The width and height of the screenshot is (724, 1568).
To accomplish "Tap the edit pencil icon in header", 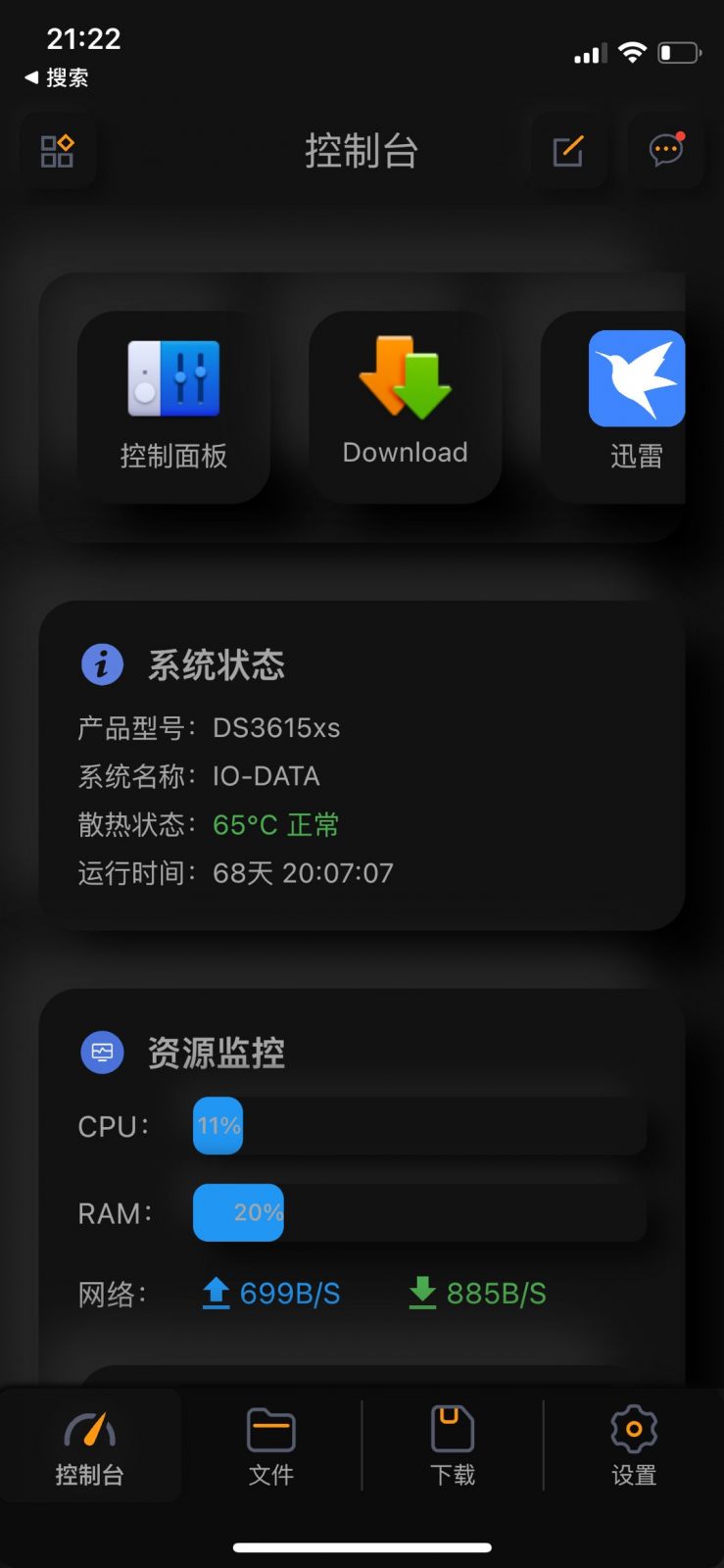I will 568,151.
